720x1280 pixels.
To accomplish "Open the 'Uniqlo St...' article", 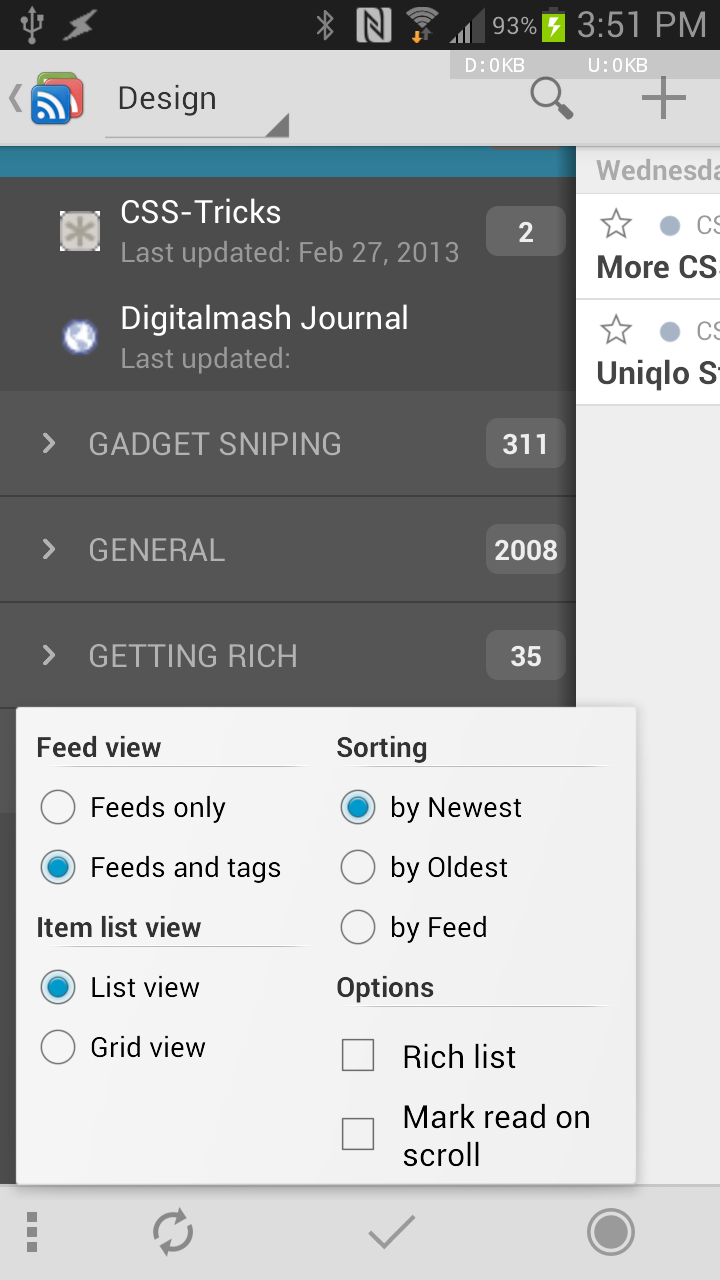I will pyautogui.click(x=660, y=372).
